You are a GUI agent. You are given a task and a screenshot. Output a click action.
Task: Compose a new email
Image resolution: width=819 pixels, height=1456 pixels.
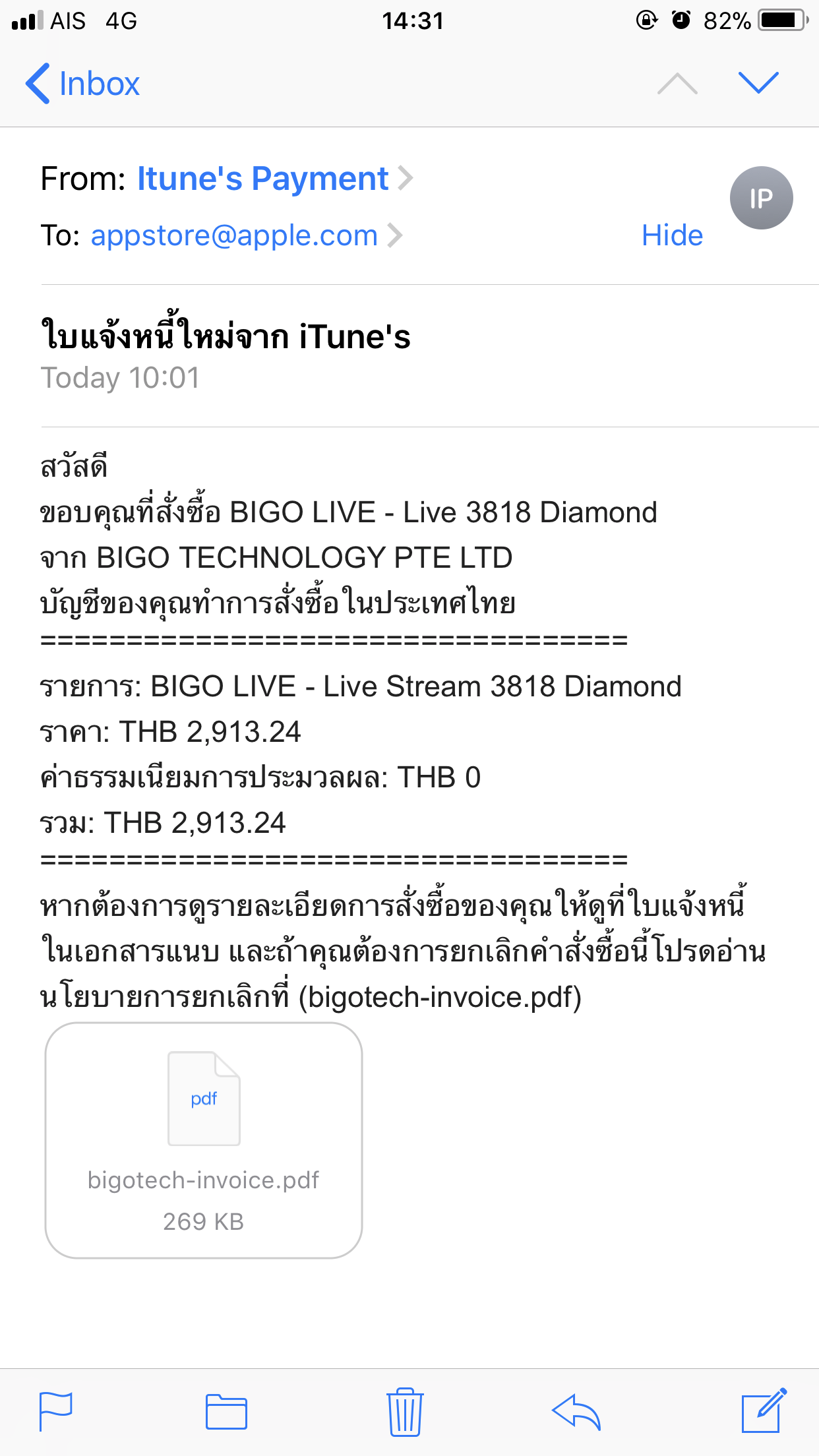coord(764,1410)
